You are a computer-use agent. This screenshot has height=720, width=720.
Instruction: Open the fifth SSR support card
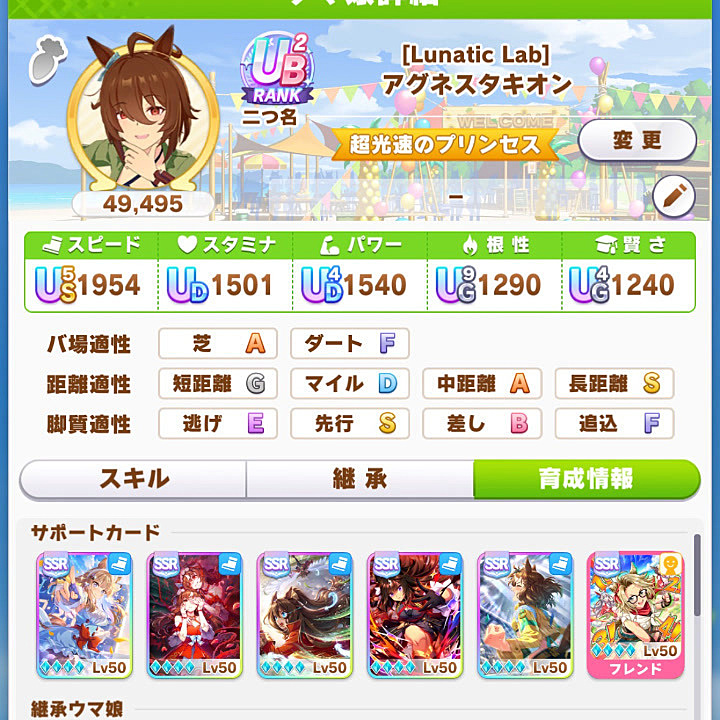(525, 613)
